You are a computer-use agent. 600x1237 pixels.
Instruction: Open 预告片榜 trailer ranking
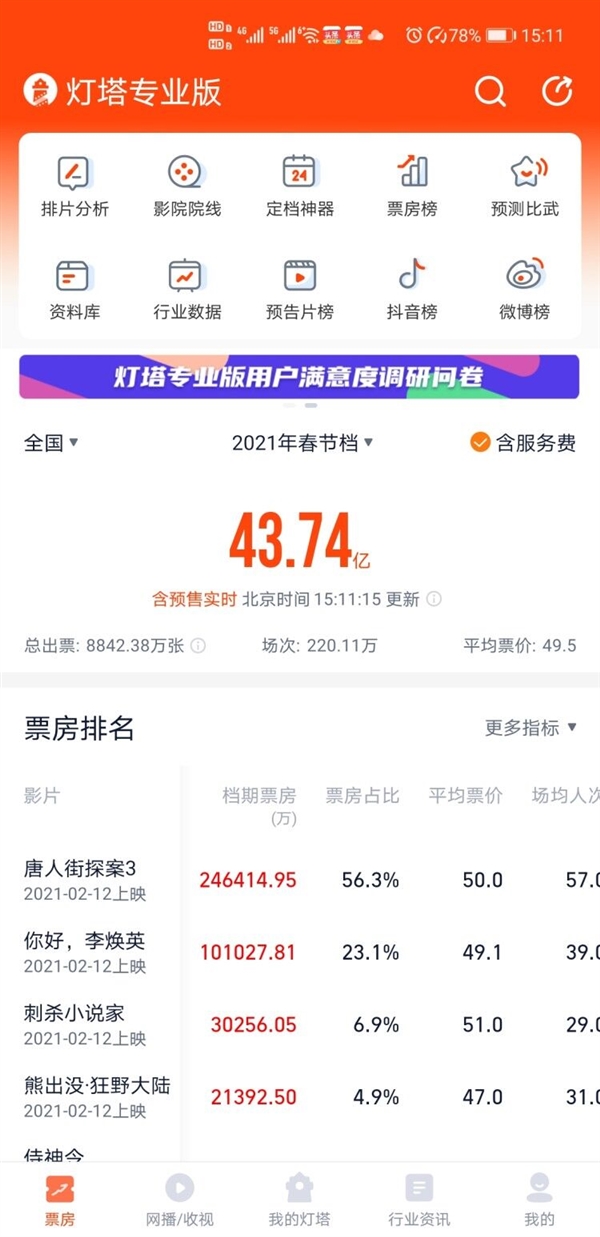click(x=299, y=290)
